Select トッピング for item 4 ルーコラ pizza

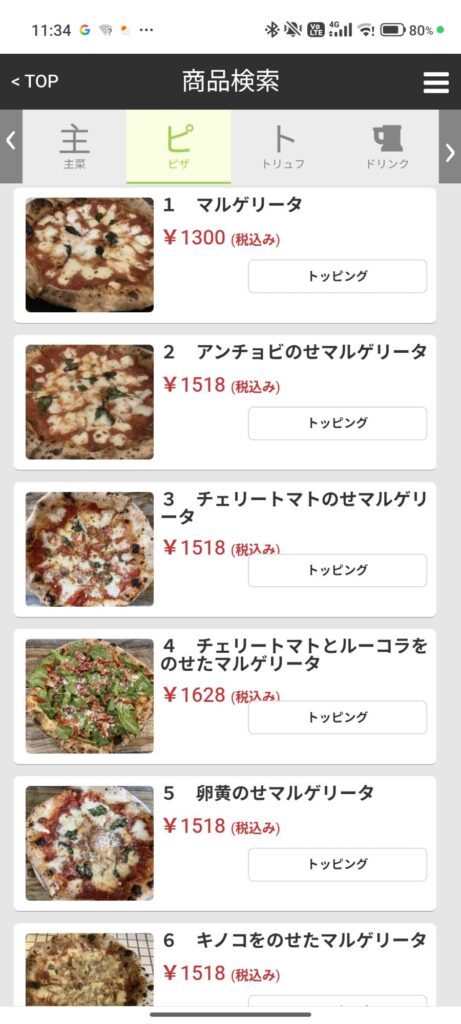(338, 717)
